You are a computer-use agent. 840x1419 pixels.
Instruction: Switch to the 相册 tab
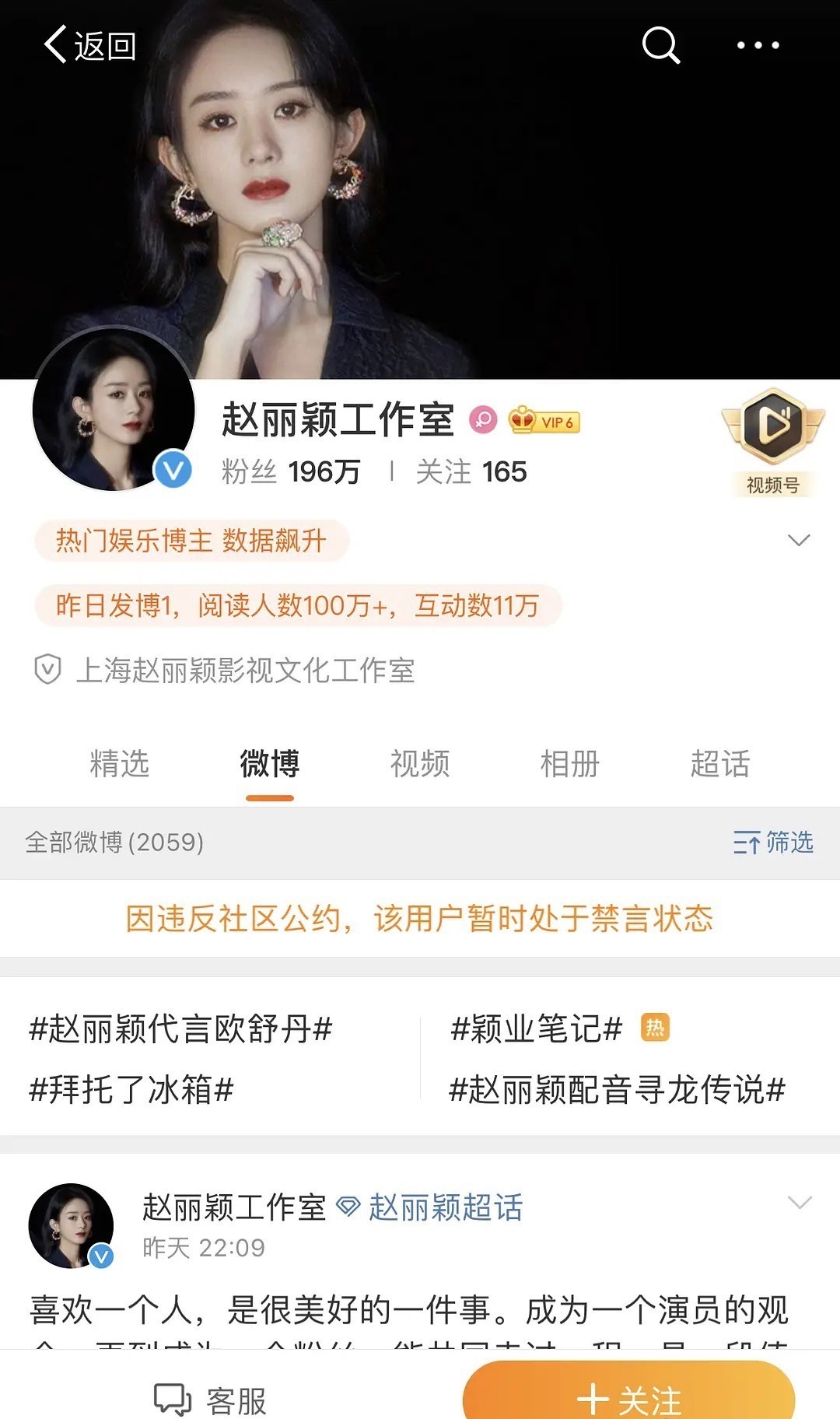coord(570,764)
